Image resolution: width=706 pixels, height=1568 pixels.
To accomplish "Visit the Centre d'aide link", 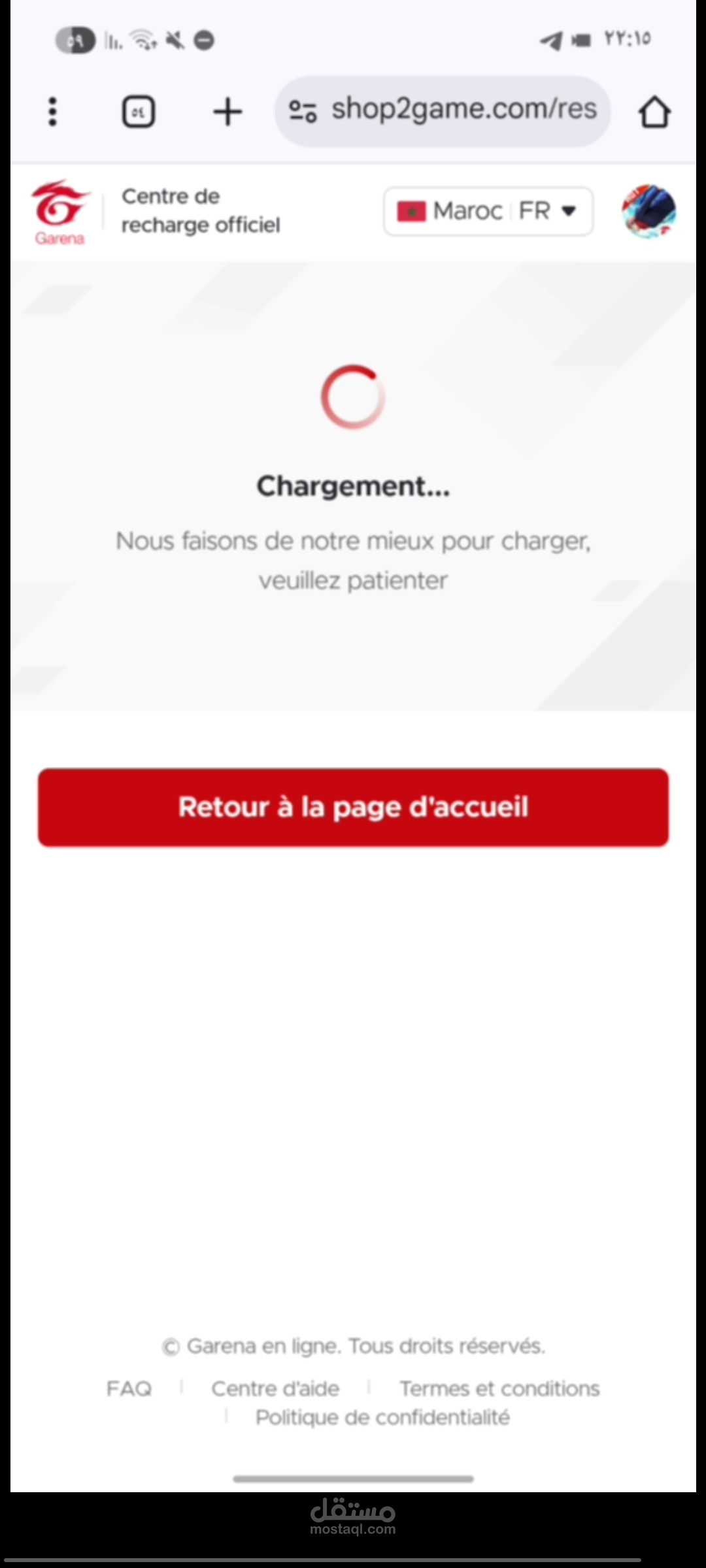I will 275,1388.
